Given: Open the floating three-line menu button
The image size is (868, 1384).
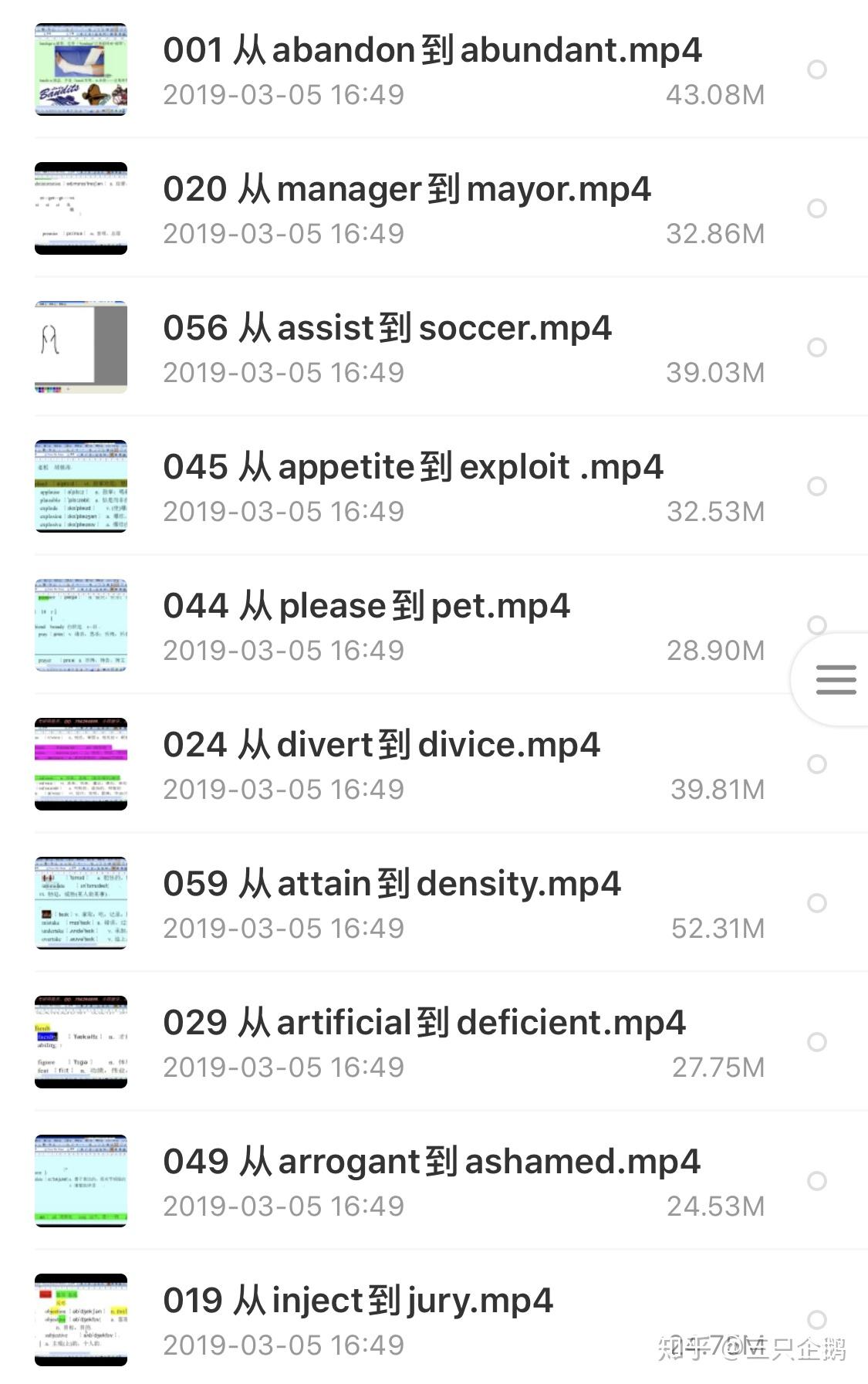Looking at the screenshot, I should [836, 679].
